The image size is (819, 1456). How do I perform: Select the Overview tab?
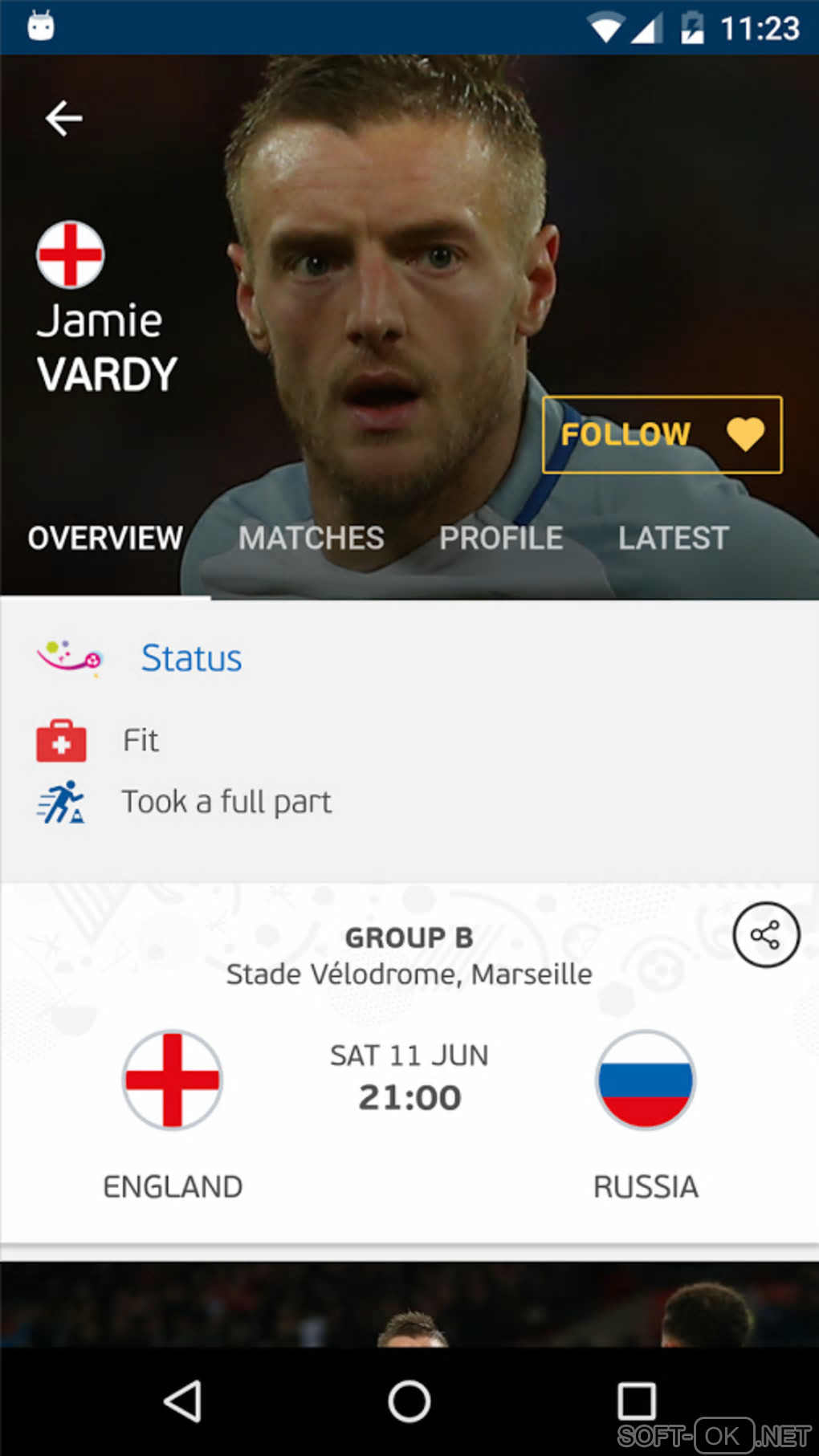(105, 538)
